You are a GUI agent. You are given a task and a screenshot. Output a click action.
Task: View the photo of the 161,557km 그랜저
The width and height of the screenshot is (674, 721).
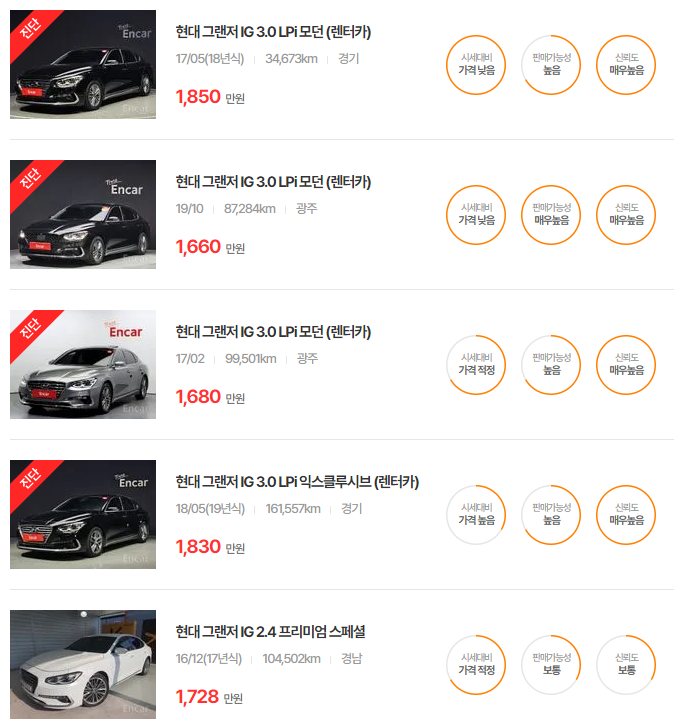tap(83, 514)
